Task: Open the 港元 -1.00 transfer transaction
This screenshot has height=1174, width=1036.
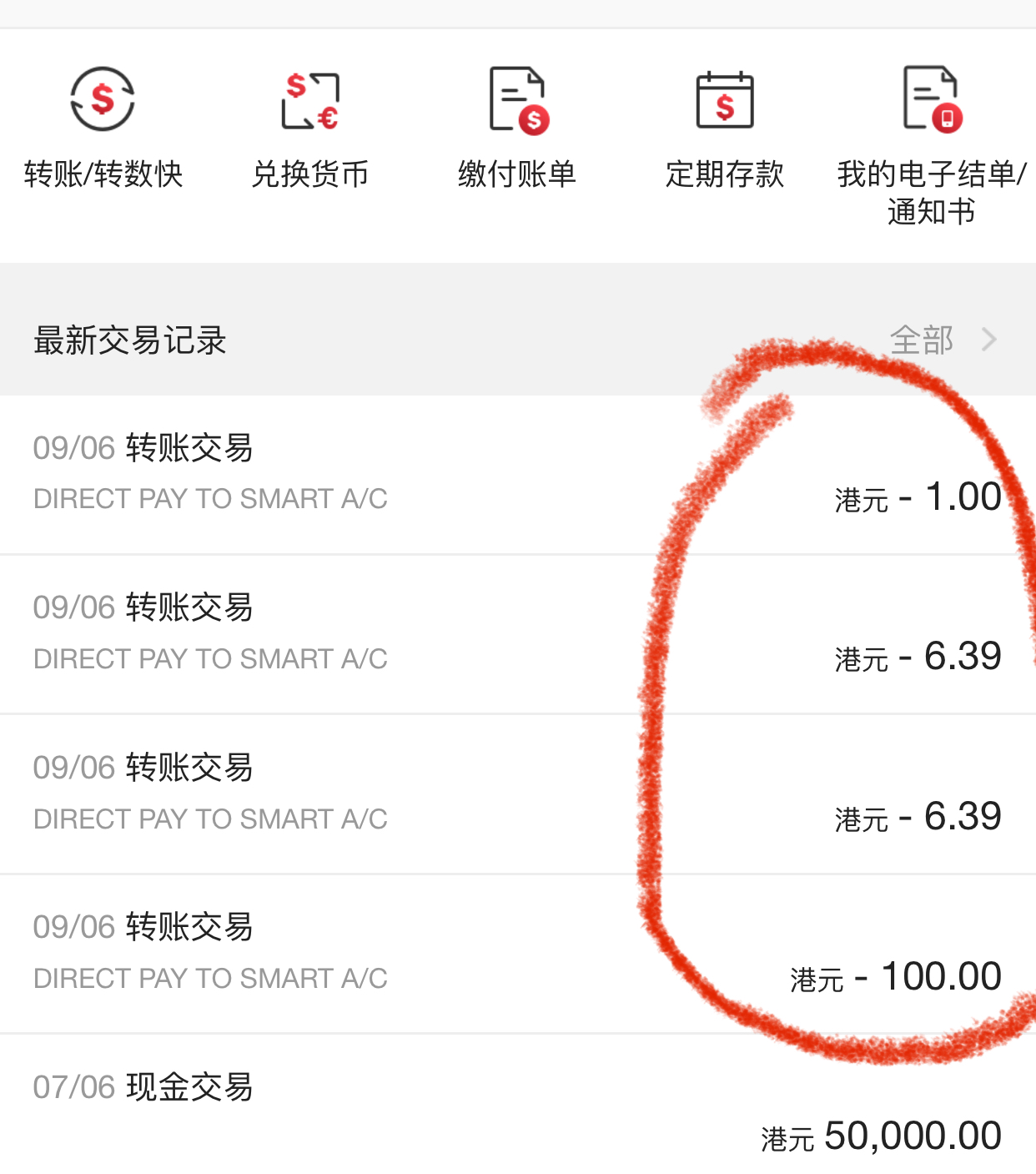Action: 517,474
